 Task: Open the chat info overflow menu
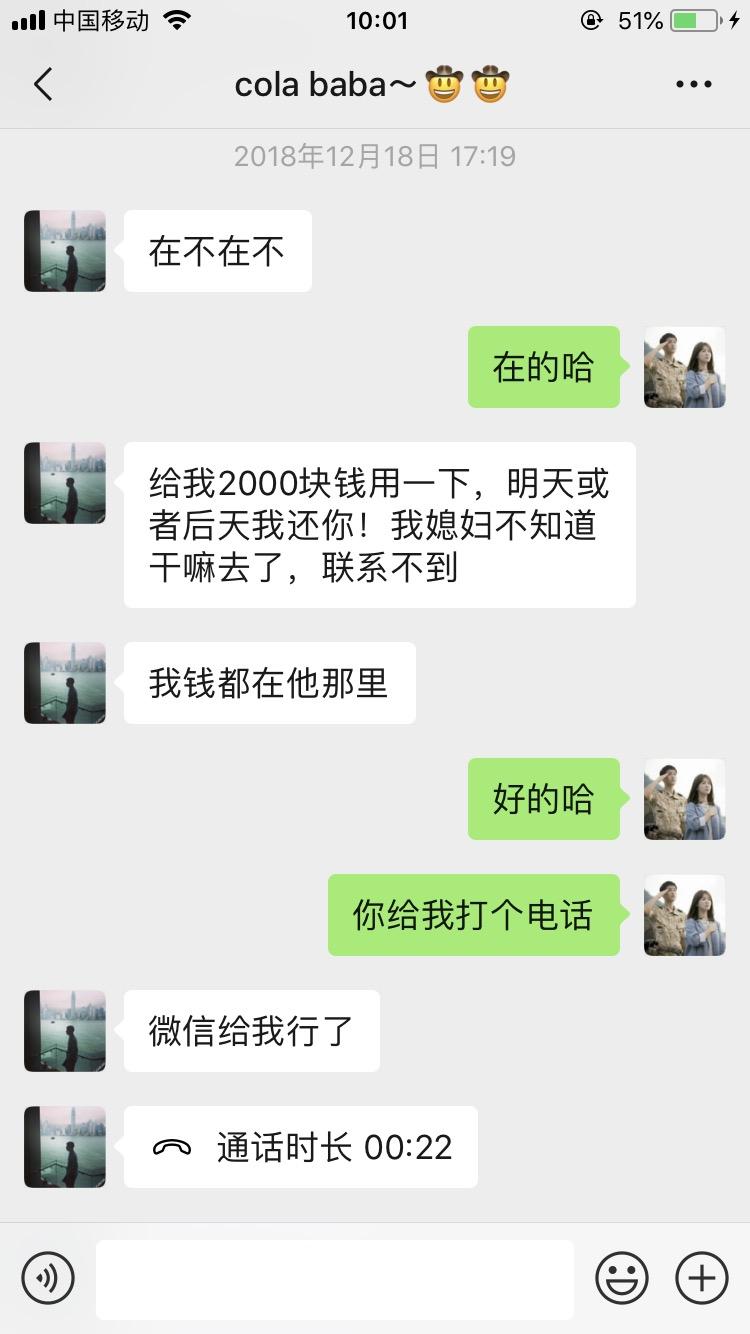pyautogui.click(x=693, y=85)
